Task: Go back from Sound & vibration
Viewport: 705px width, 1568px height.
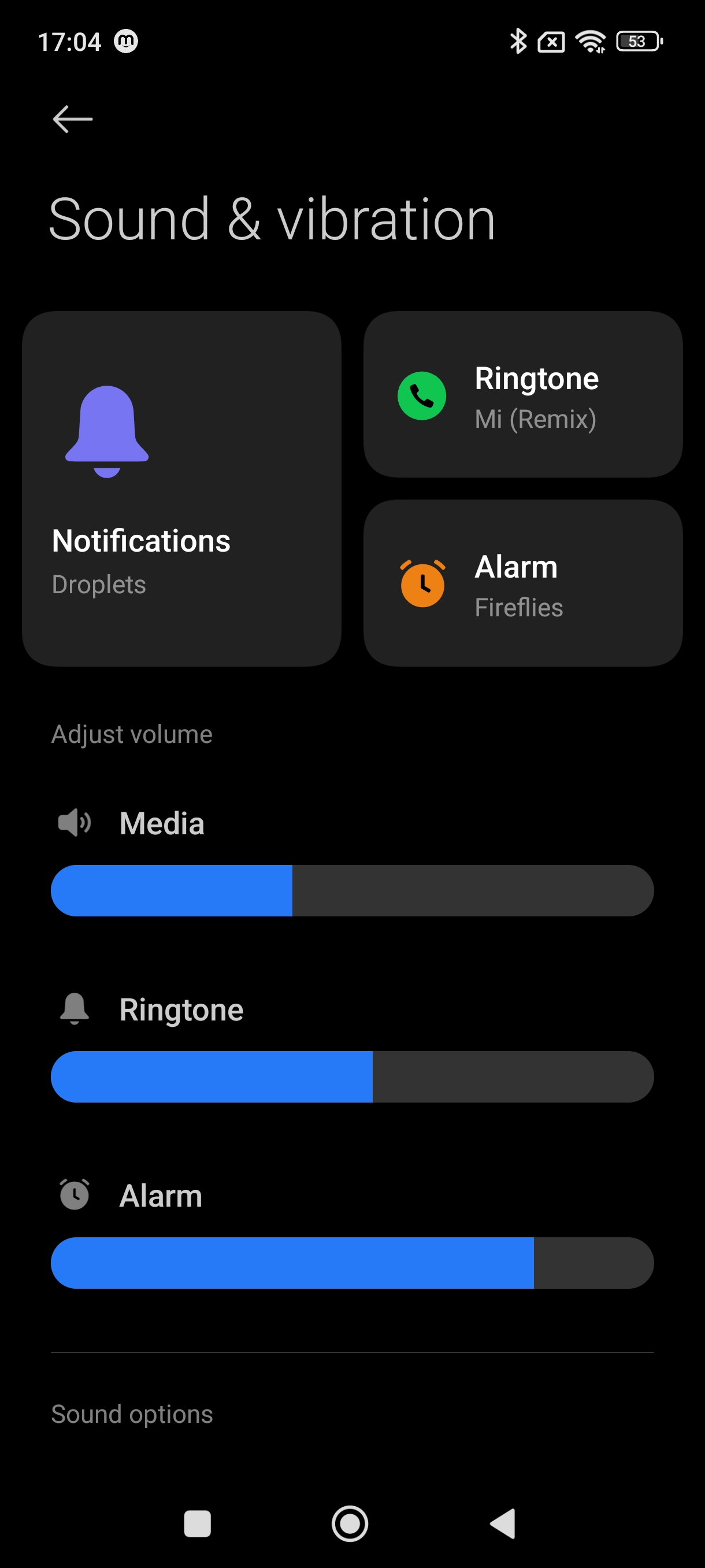Action: pos(72,119)
